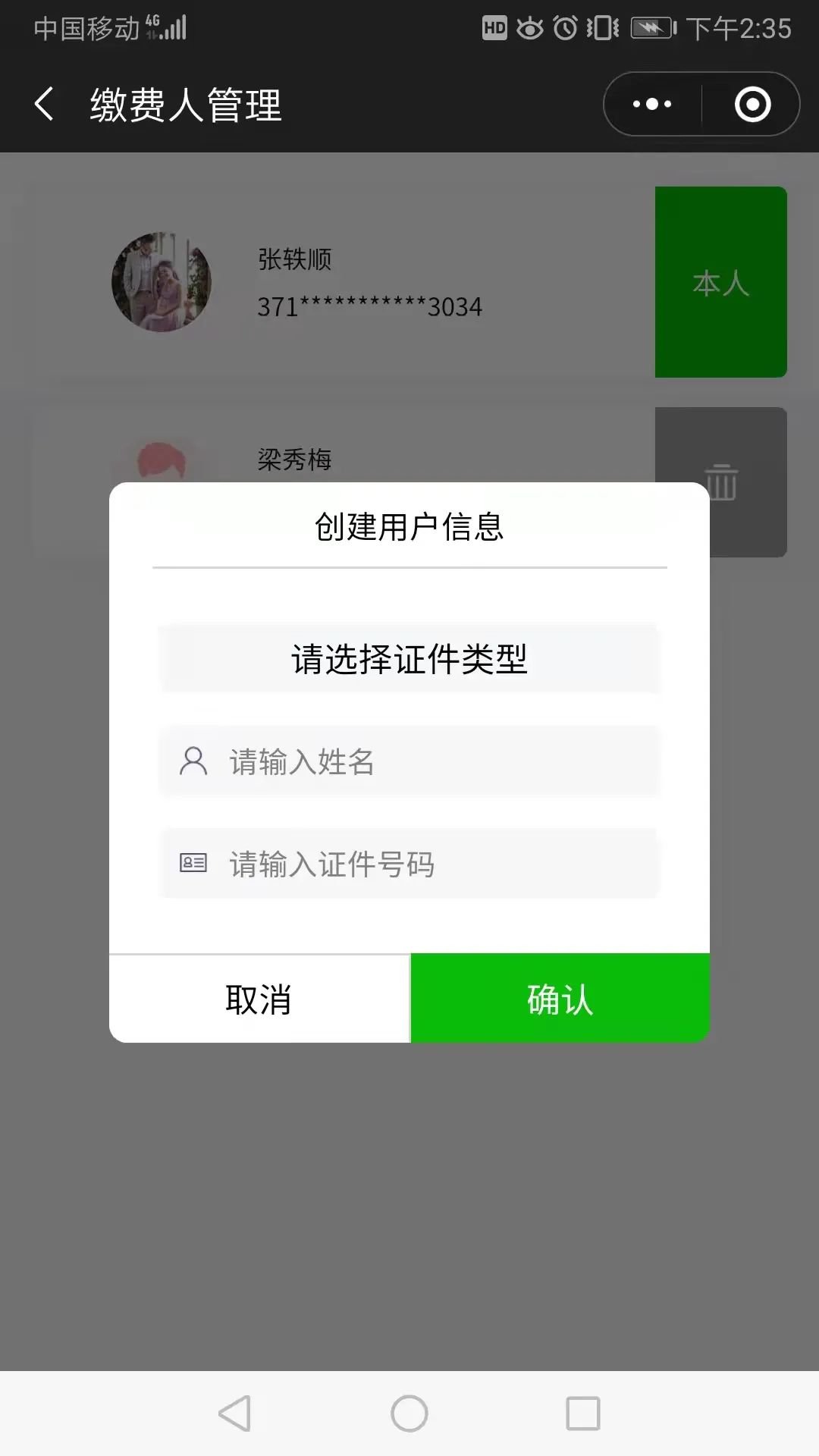Close the mini program with the circle icon

(x=752, y=104)
